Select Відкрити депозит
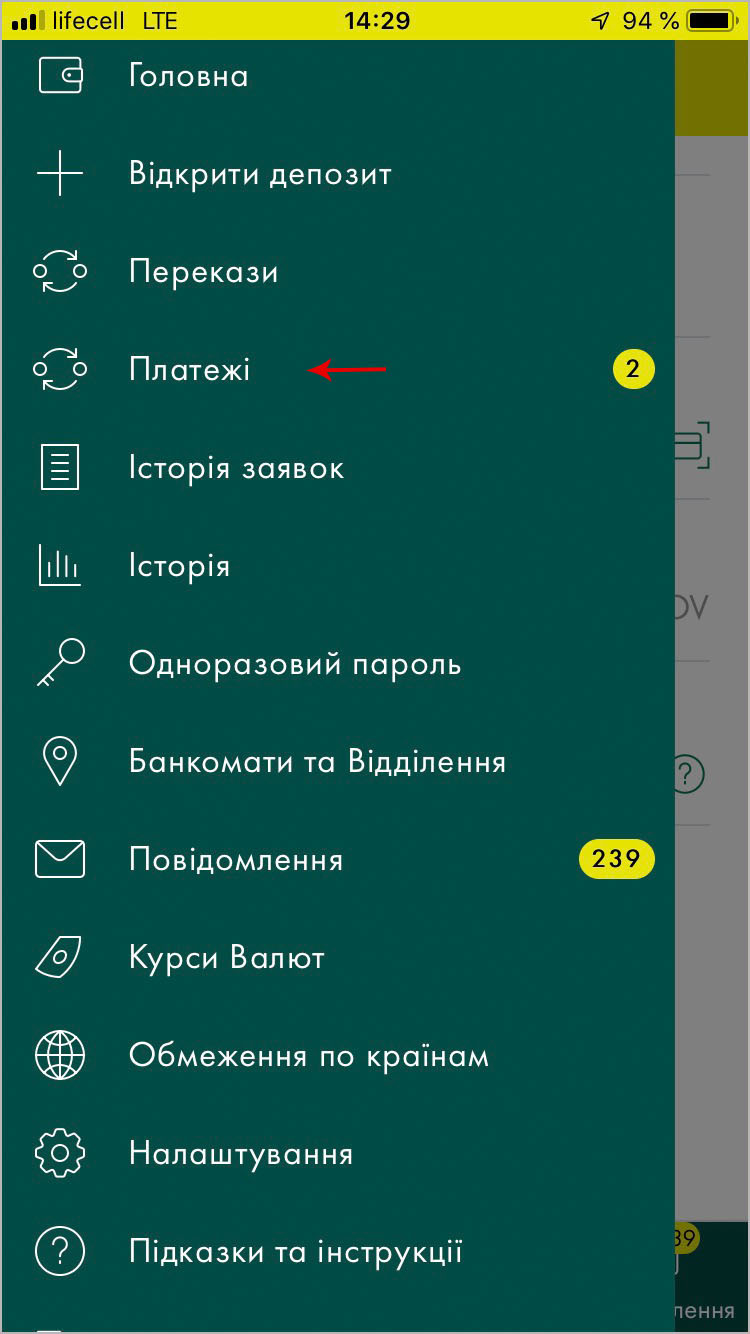This screenshot has width=750, height=1334. (260, 174)
